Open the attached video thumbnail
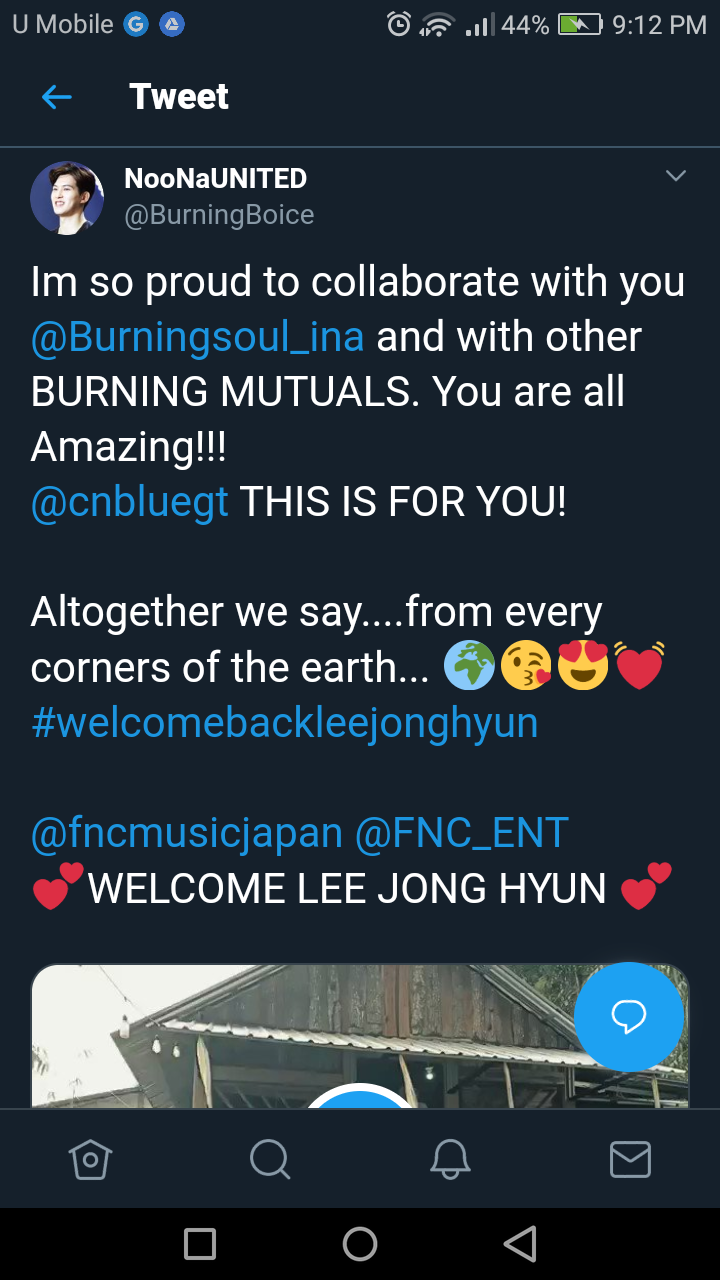The width and height of the screenshot is (720, 1280). pyautogui.click(x=300, y=1040)
